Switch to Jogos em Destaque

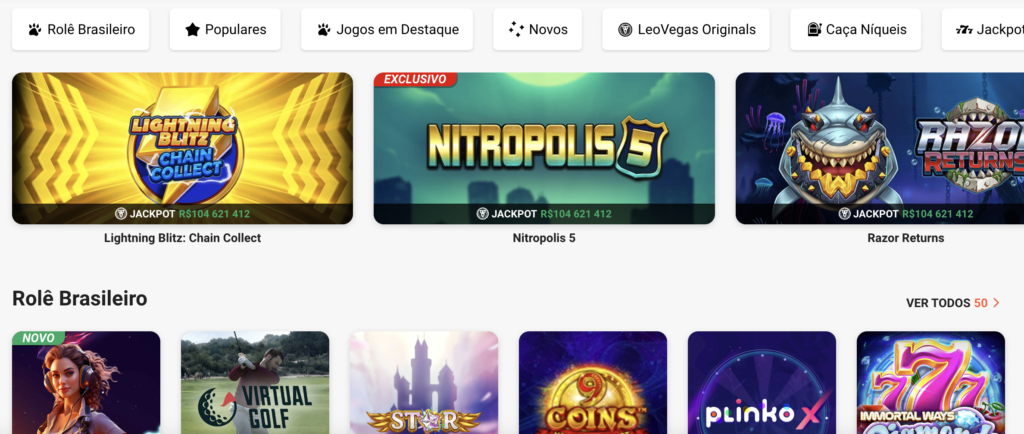387,29
